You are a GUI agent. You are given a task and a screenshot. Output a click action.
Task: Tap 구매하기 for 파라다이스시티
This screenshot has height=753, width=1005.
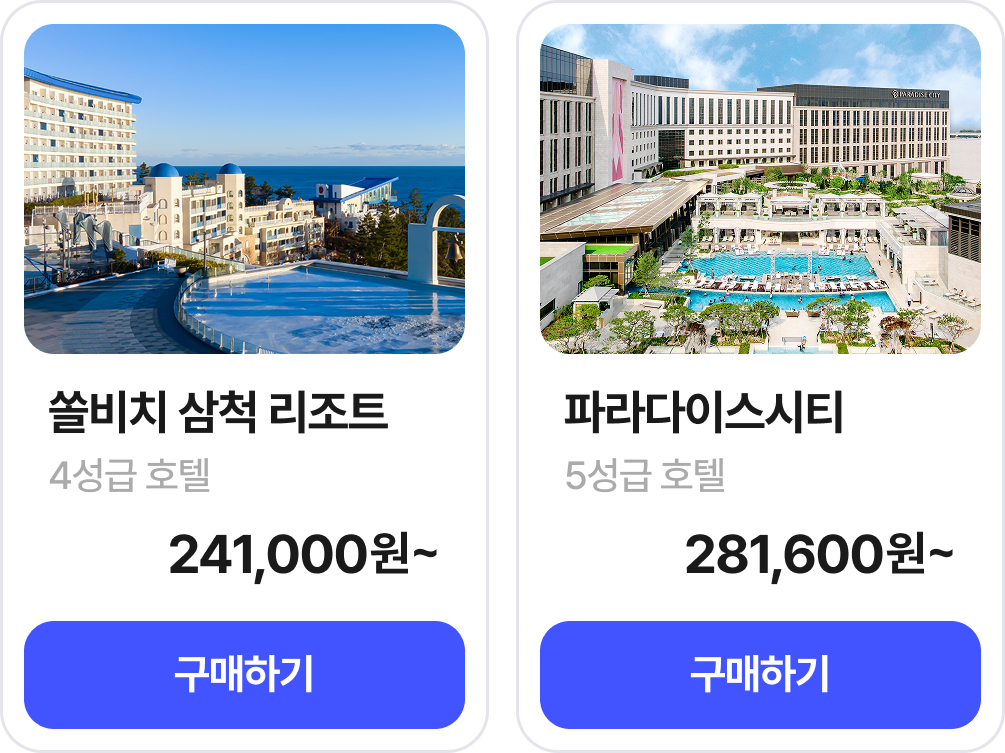760,675
